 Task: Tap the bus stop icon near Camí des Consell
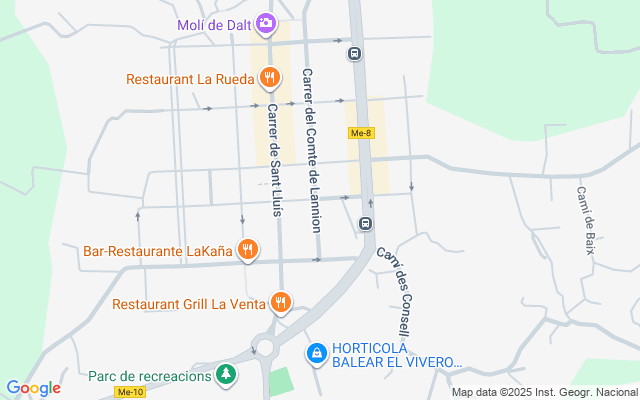366,223
